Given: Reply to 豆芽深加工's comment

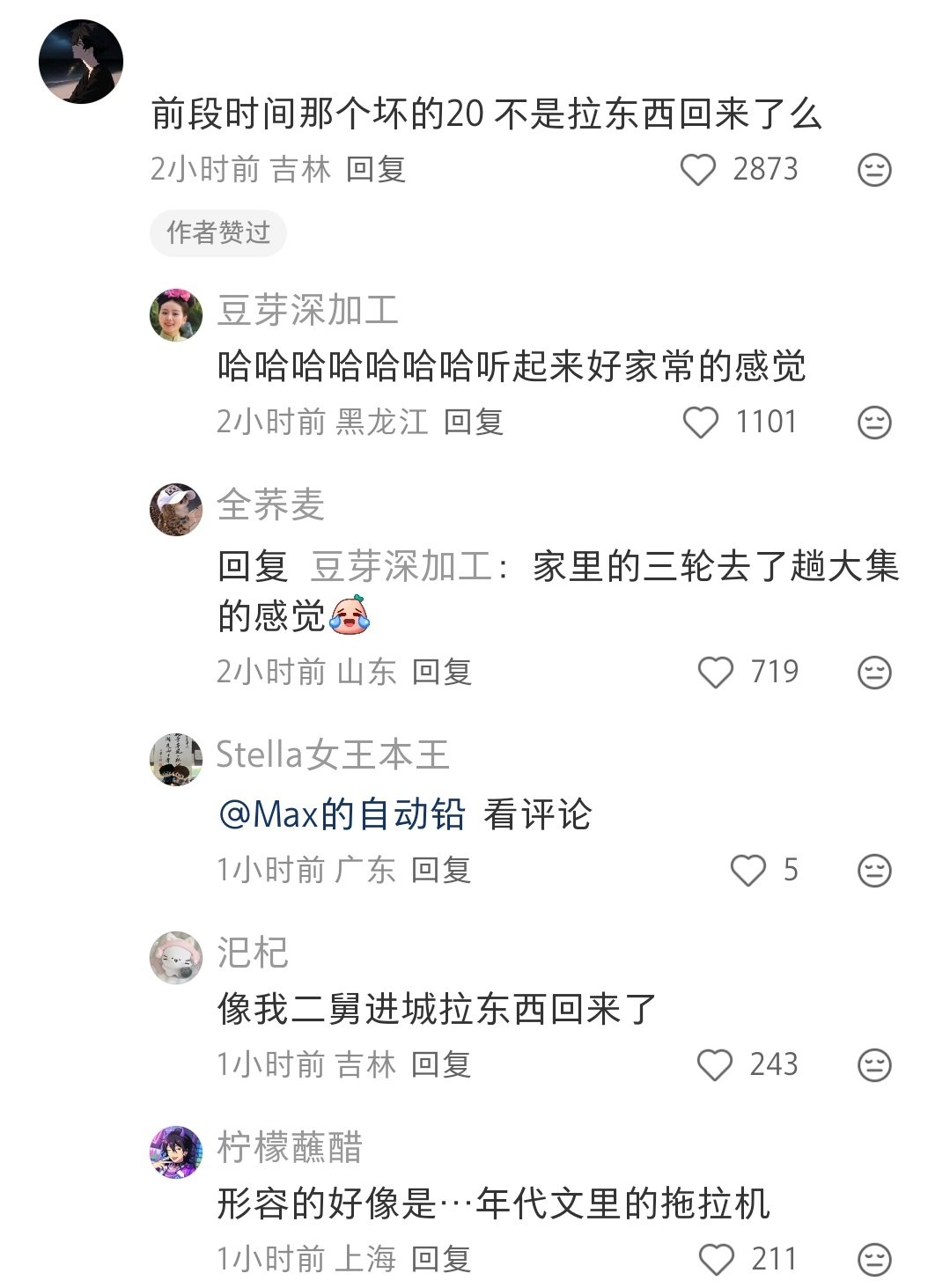Looking at the screenshot, I should click(x=473, y=423).
